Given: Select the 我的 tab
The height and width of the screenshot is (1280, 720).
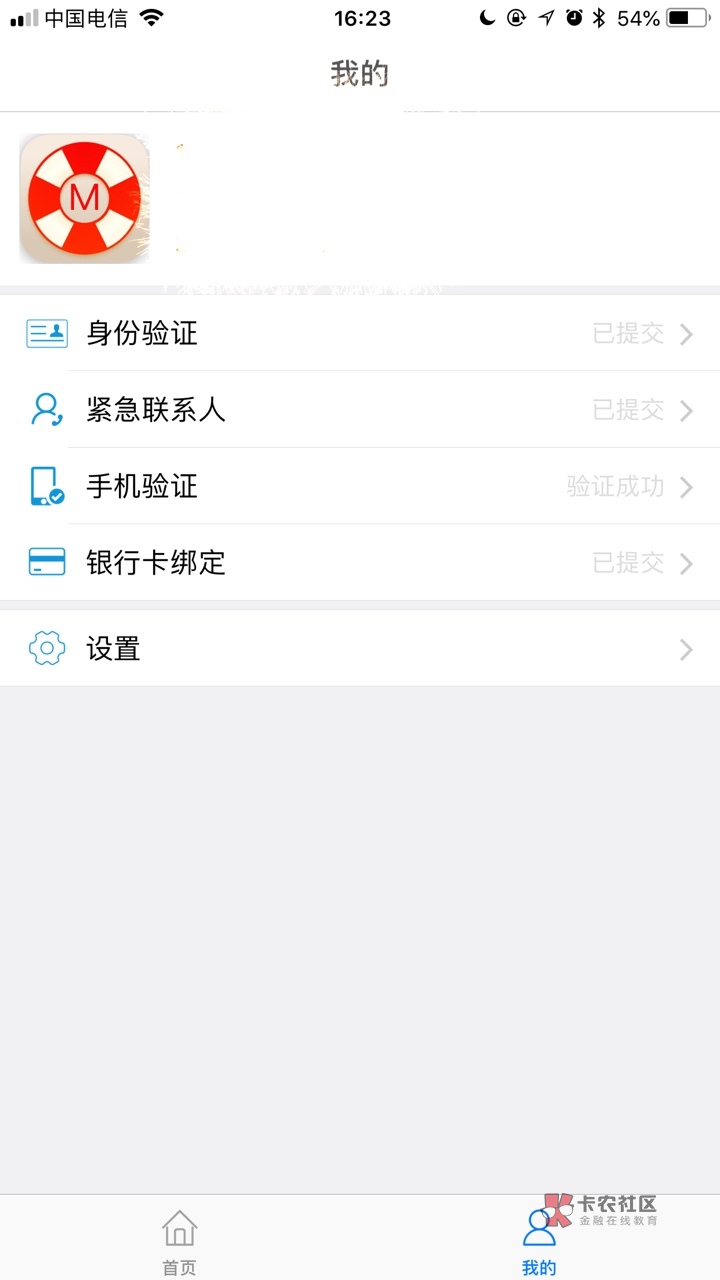Looking at the screenshot, I should click(x=539, y=1241).
